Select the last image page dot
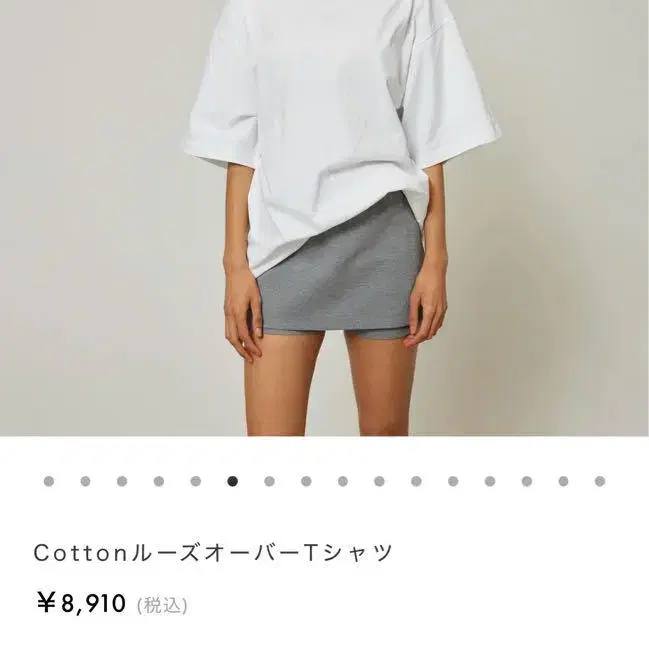Viewport: 649px width, 649px height. pos(600,481)
